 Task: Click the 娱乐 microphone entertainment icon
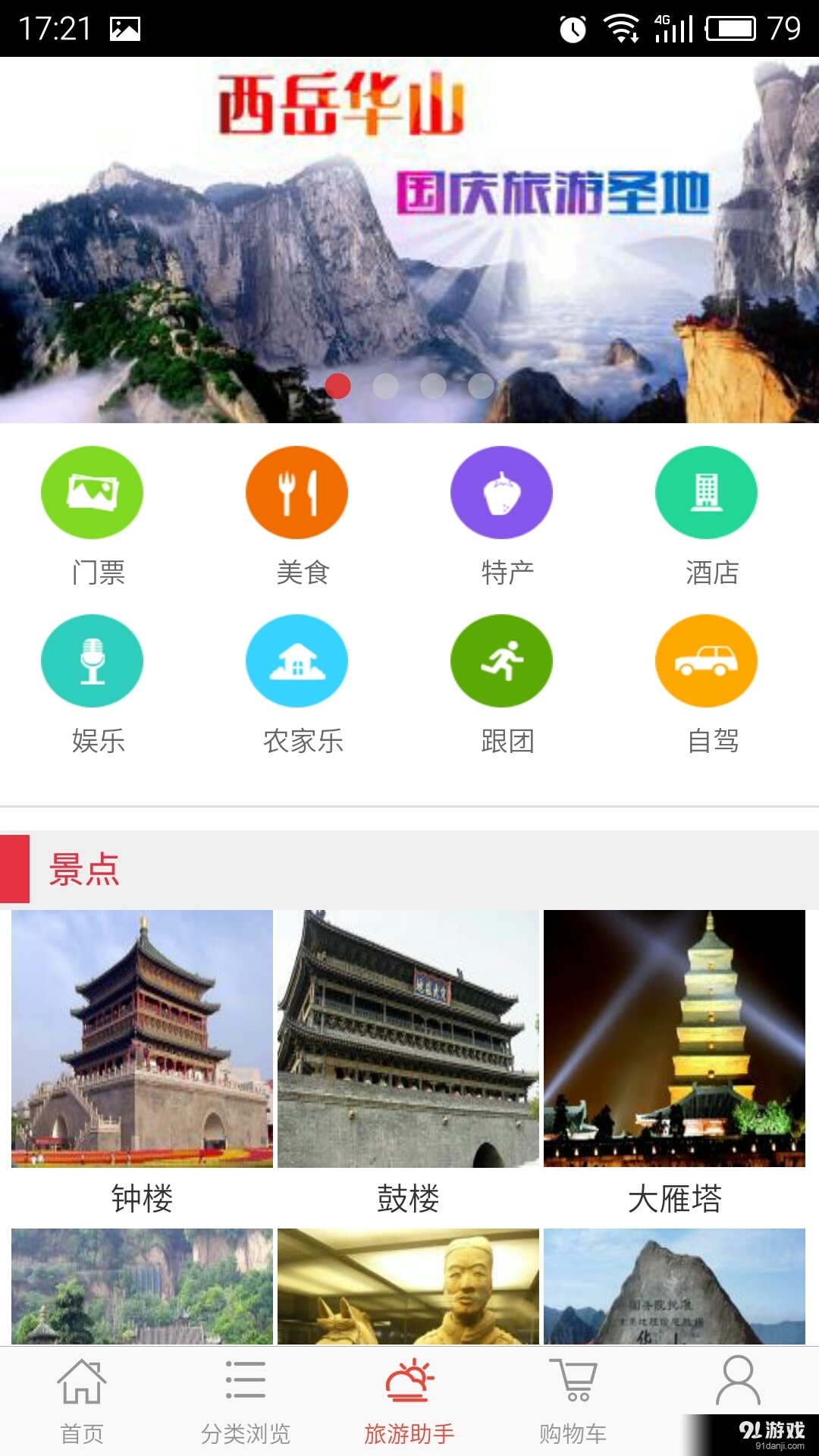pos(91,661)
